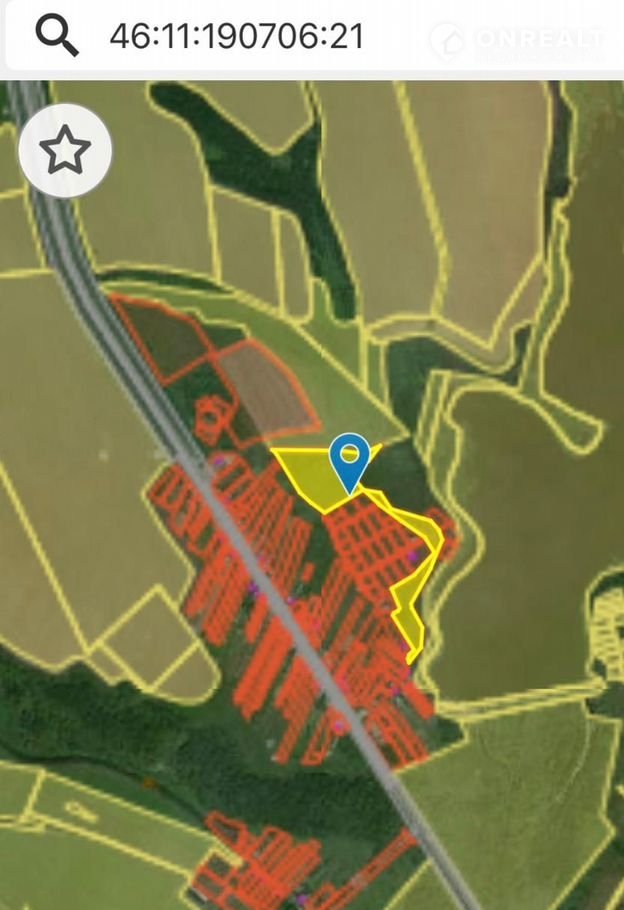Add this parcel to favorites with the star
This screenshot has width=624, height=910.
click(x=65, y=151)
